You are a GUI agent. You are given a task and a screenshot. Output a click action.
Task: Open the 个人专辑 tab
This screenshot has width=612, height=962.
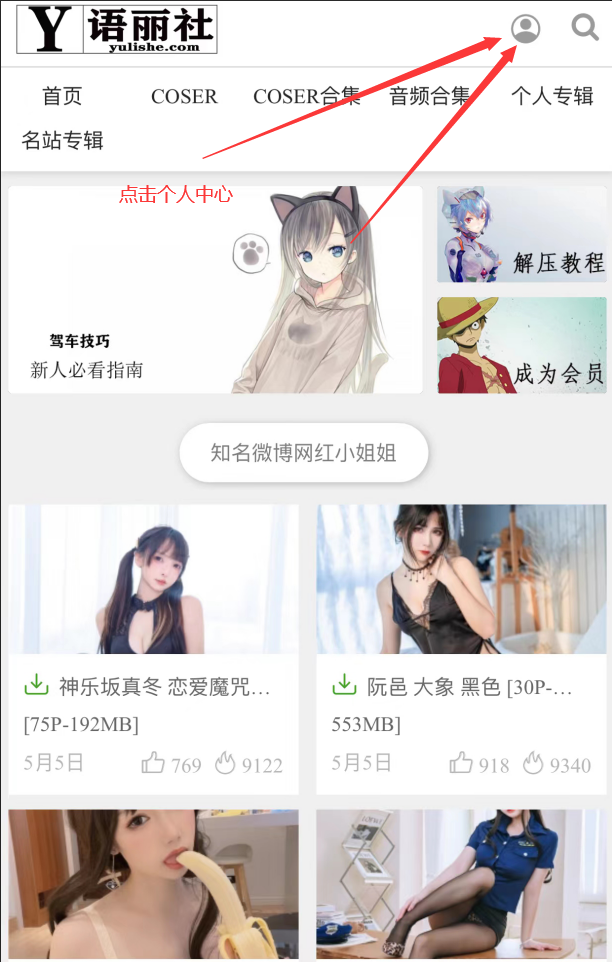(552, 96)
